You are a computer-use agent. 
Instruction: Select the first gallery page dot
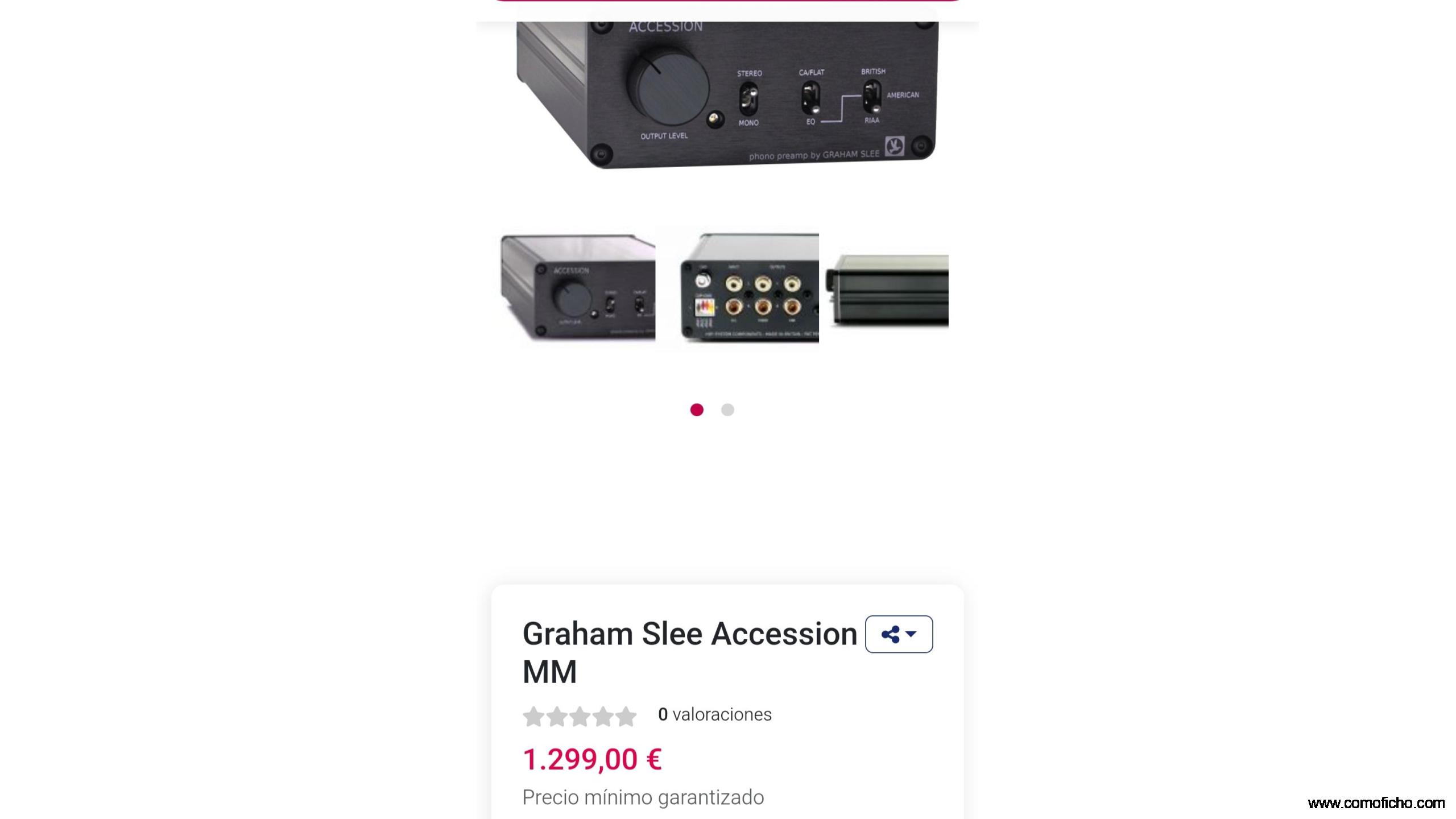pyautogui.click(x=697, y=410)
